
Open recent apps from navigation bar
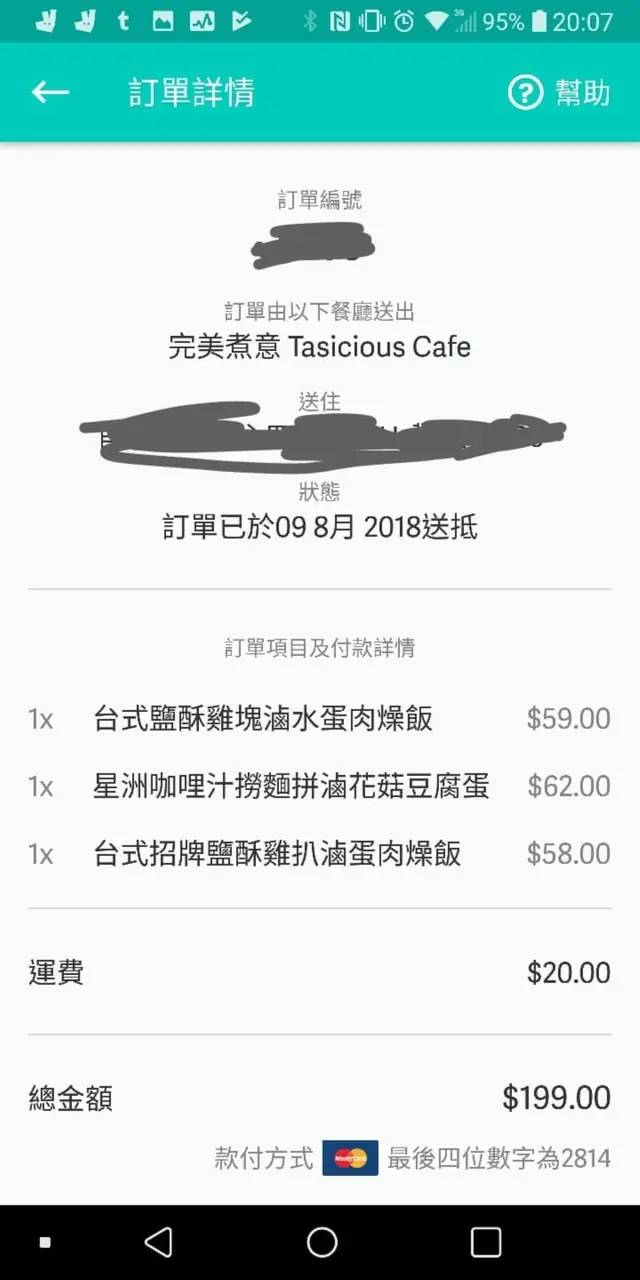[x=485, y=1242]
